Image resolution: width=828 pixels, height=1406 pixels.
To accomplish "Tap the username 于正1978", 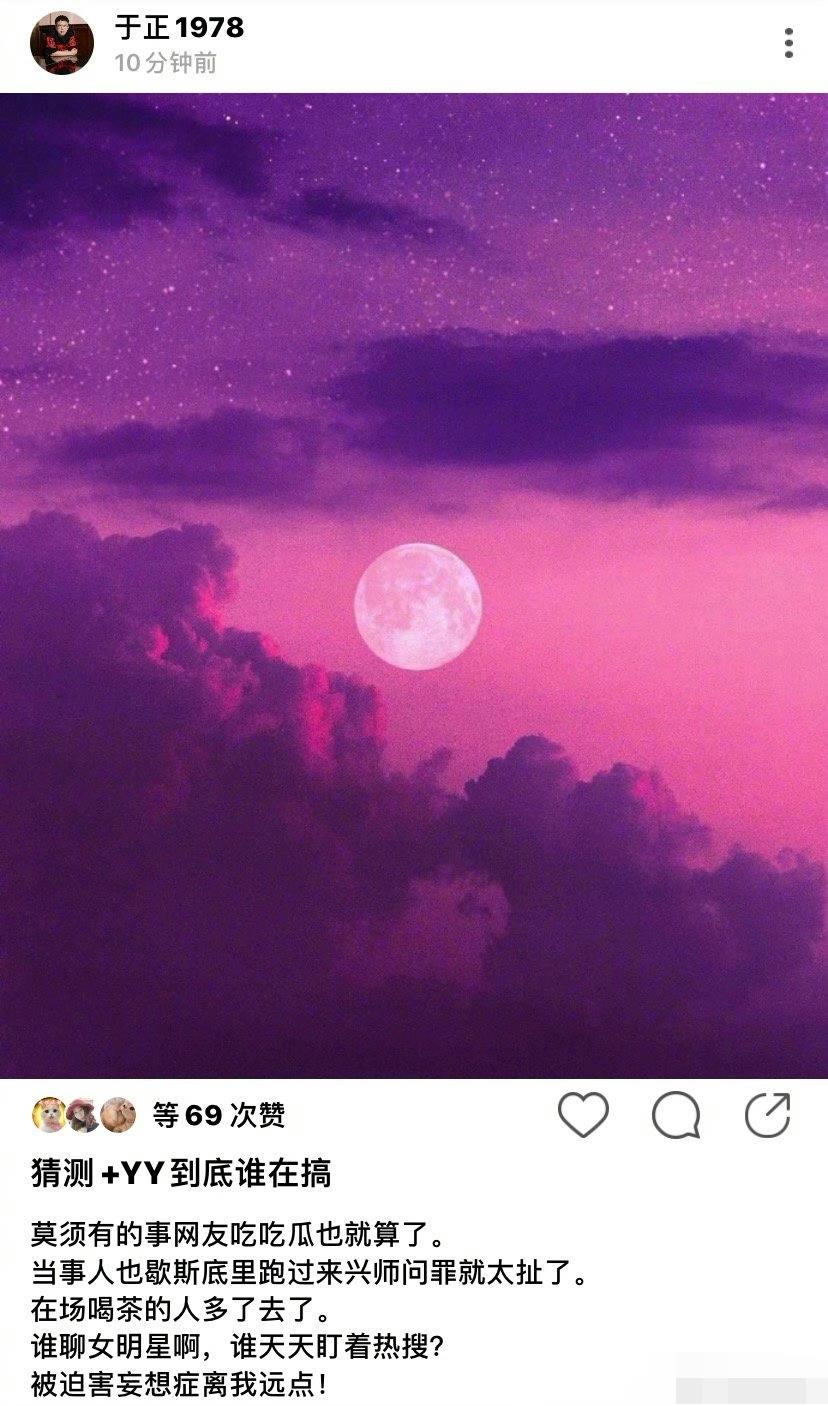I will (x=179, y=28).
